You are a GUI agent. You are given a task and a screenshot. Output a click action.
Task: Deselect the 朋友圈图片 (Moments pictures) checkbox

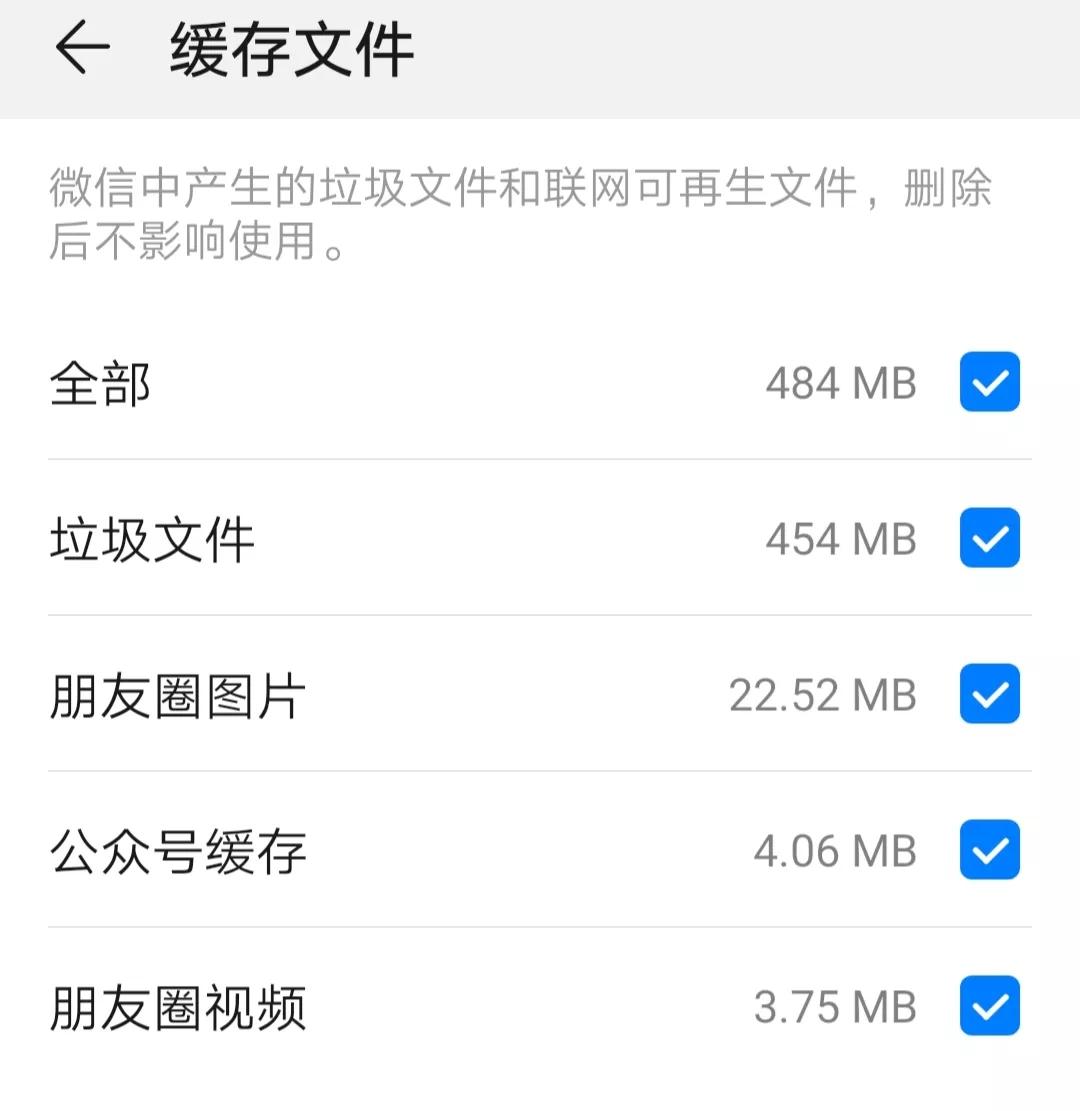pos(989,694)
